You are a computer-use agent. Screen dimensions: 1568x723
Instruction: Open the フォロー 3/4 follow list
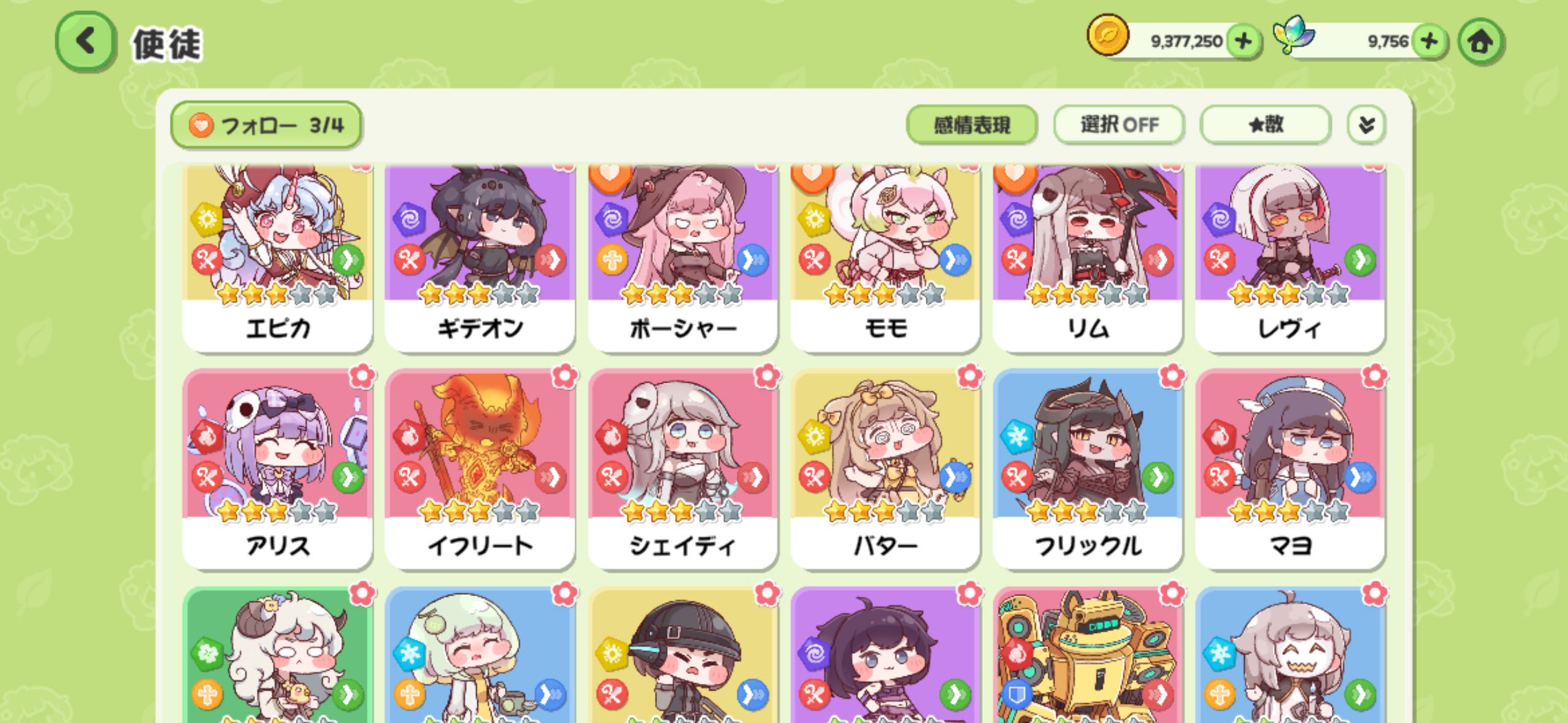tap(266, 125)
